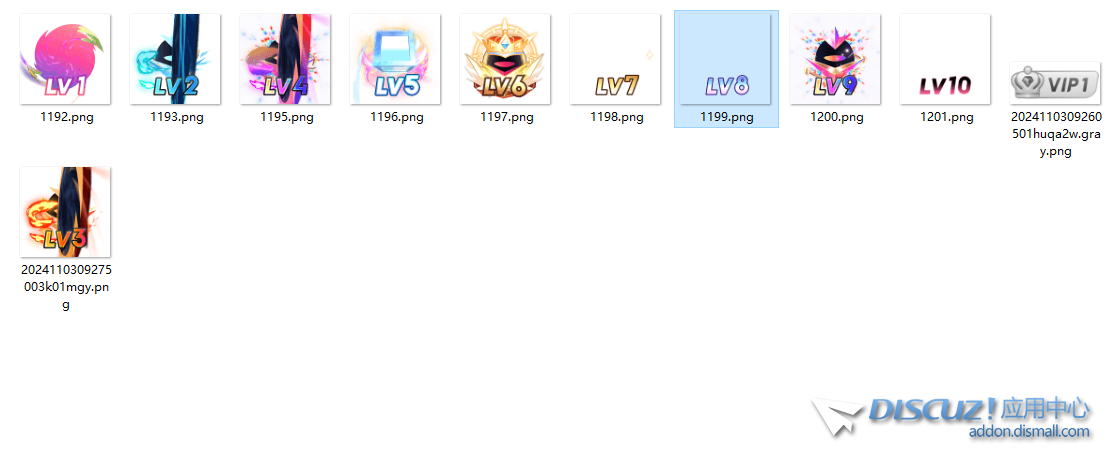Open the file 1198.png

[615, 60]
